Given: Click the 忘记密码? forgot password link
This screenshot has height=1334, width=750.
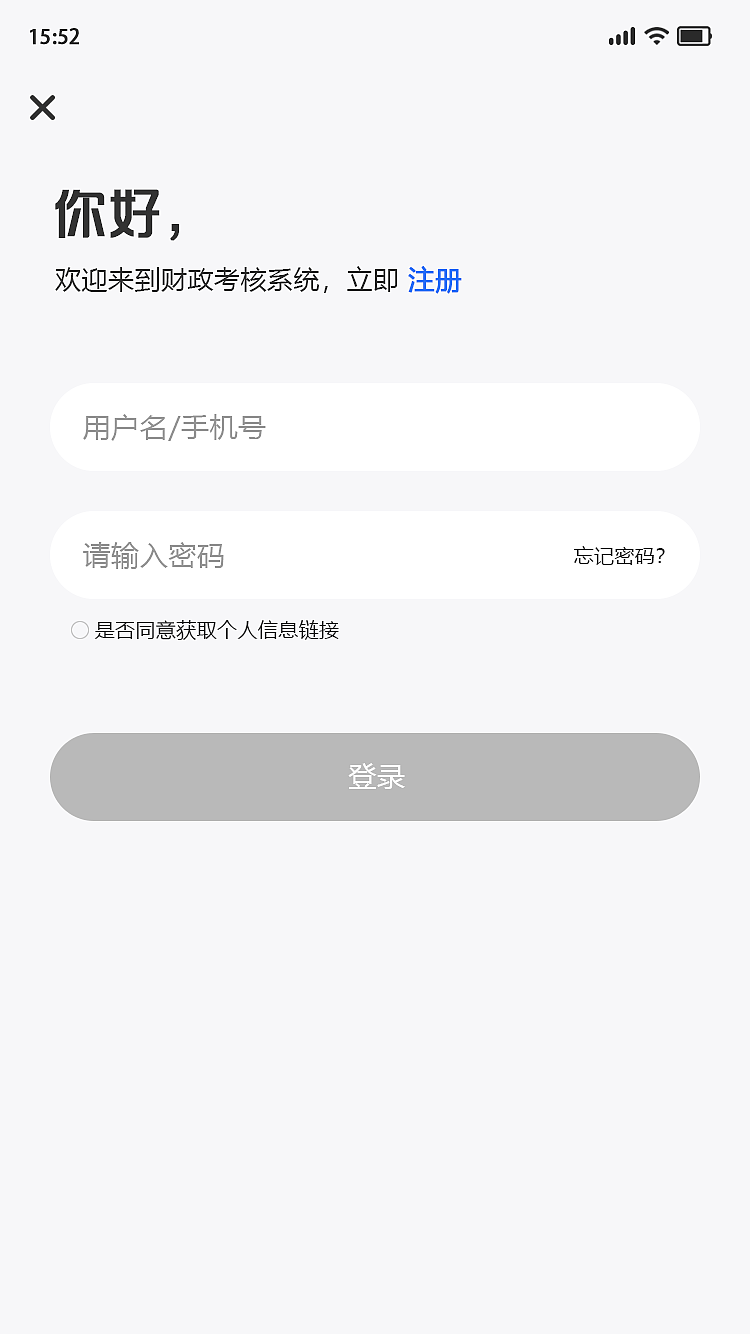Looking at the screenshot, I should [618, 556].
